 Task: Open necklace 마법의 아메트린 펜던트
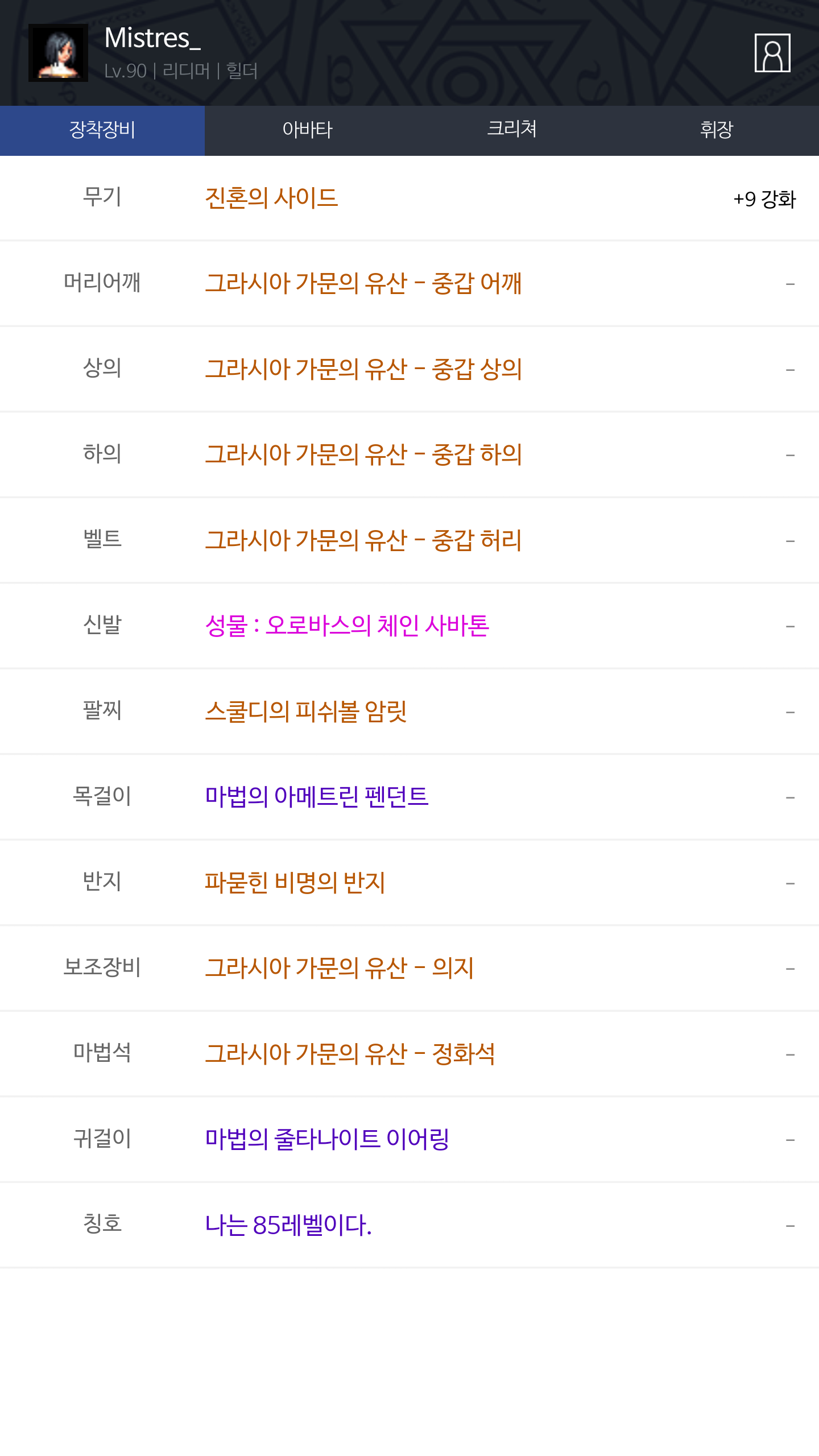317,797
